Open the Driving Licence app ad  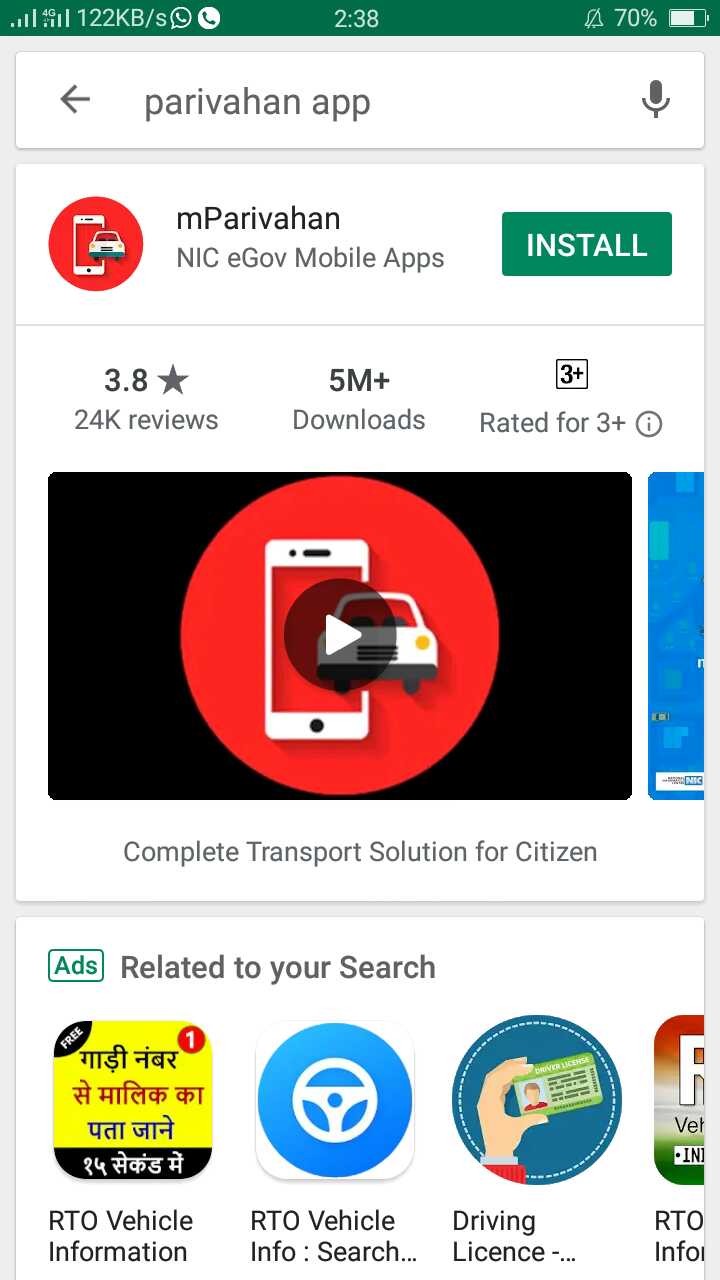536,1100
